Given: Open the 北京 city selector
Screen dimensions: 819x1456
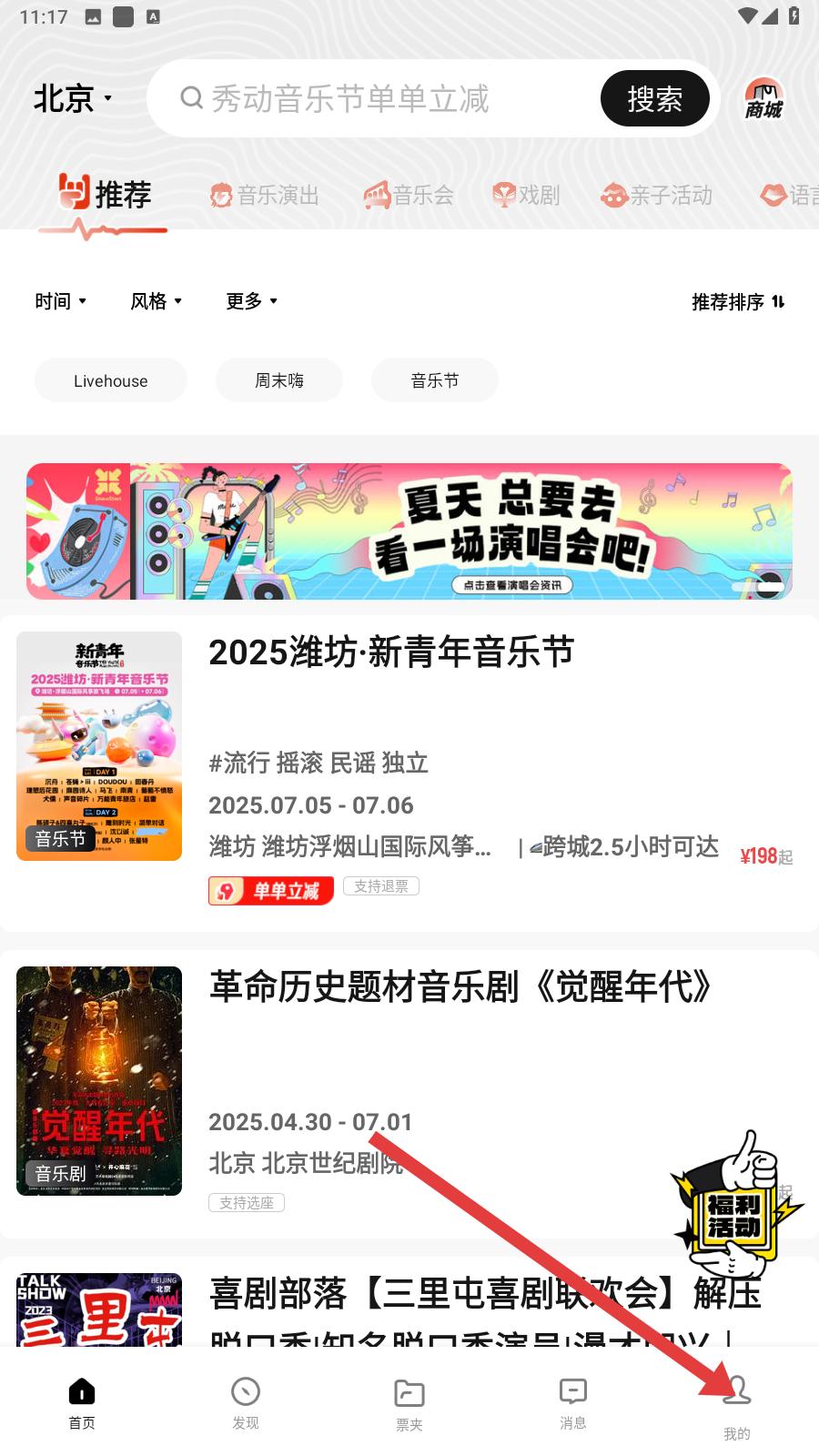Looking at the screenshot, I should 72,98.
